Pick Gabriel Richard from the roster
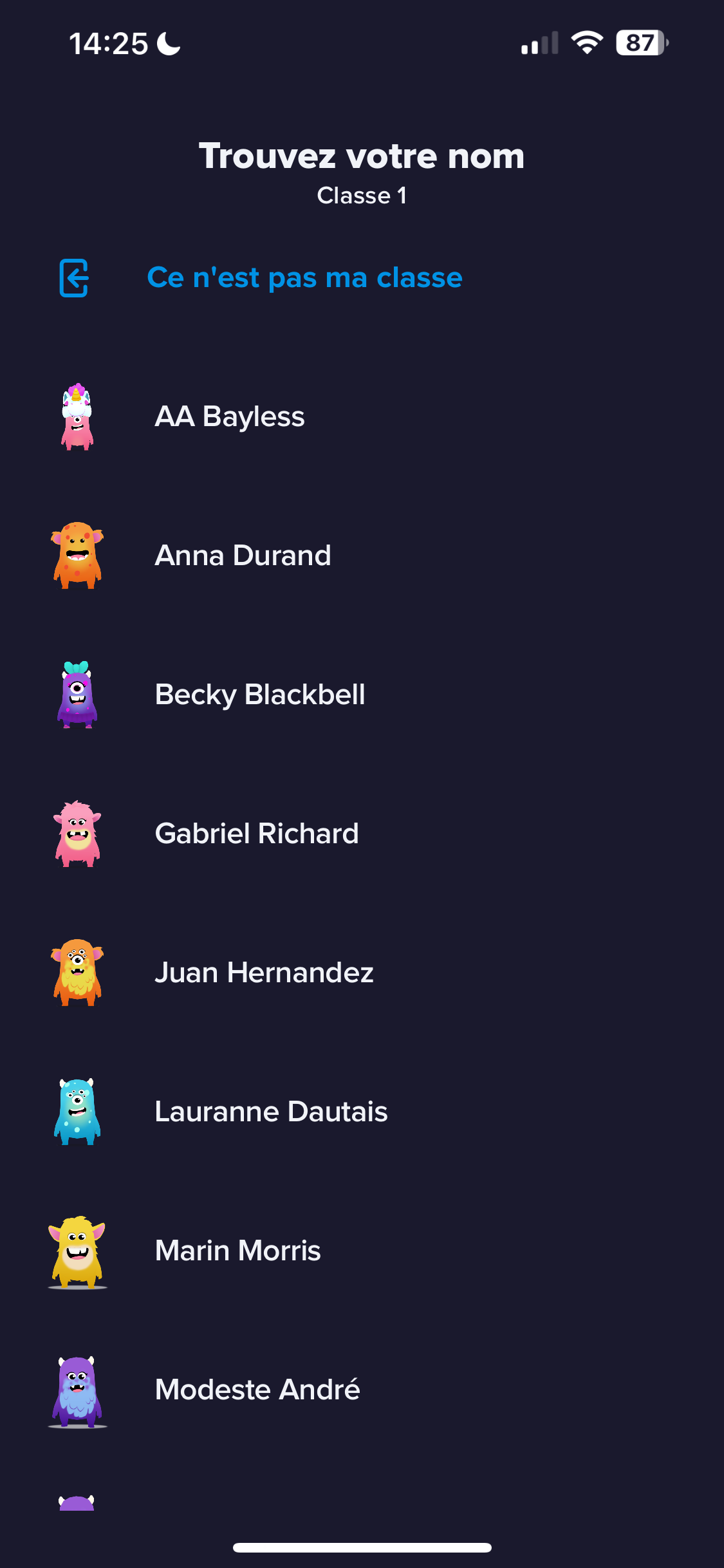The image size is (724, 1568). pos(257,832)
